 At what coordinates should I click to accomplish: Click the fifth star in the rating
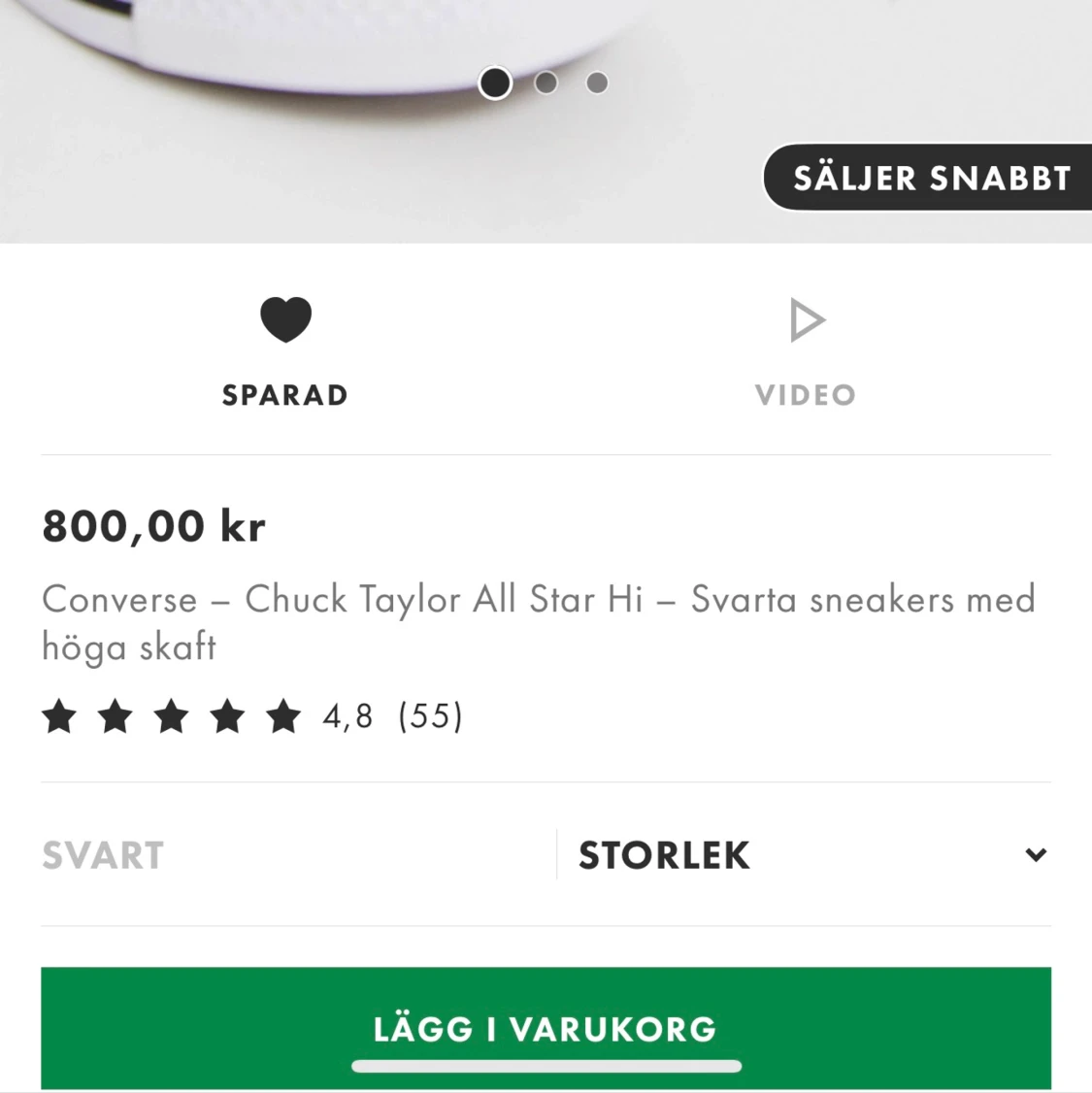[x=283, y=715]
